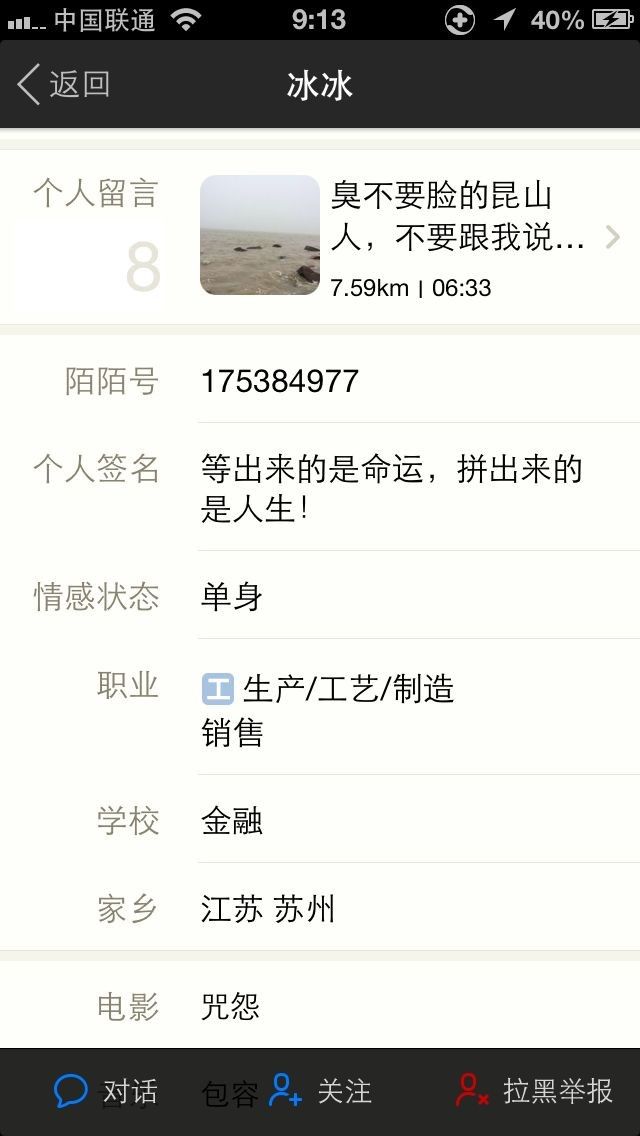This screenshot has height=1136, width=640.
Task: Open the 个人留言 post about 昆山人
Action: pyautogui.click(x=320, y=237)
